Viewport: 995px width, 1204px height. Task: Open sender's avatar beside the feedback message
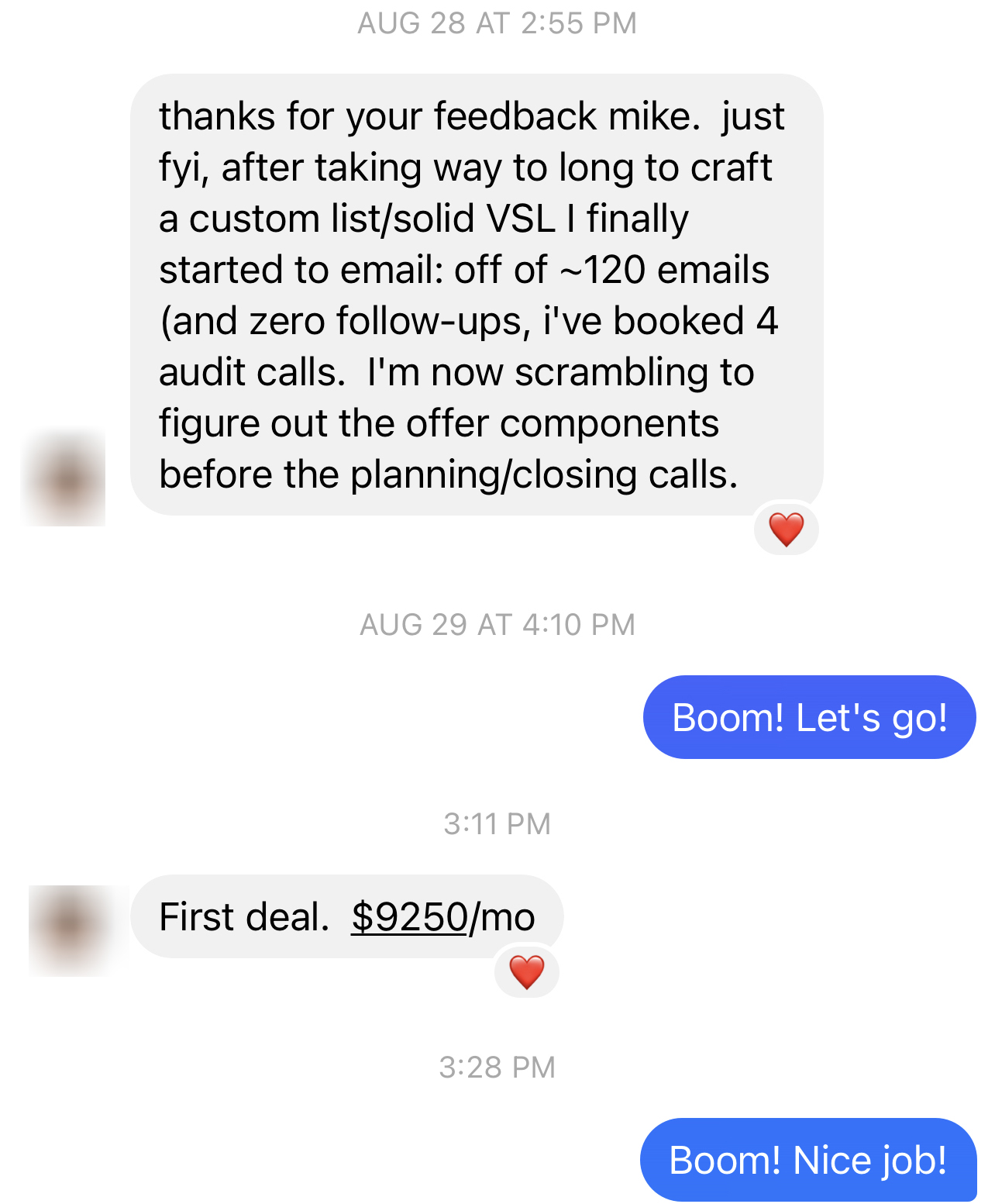click(x=65, y=478)
